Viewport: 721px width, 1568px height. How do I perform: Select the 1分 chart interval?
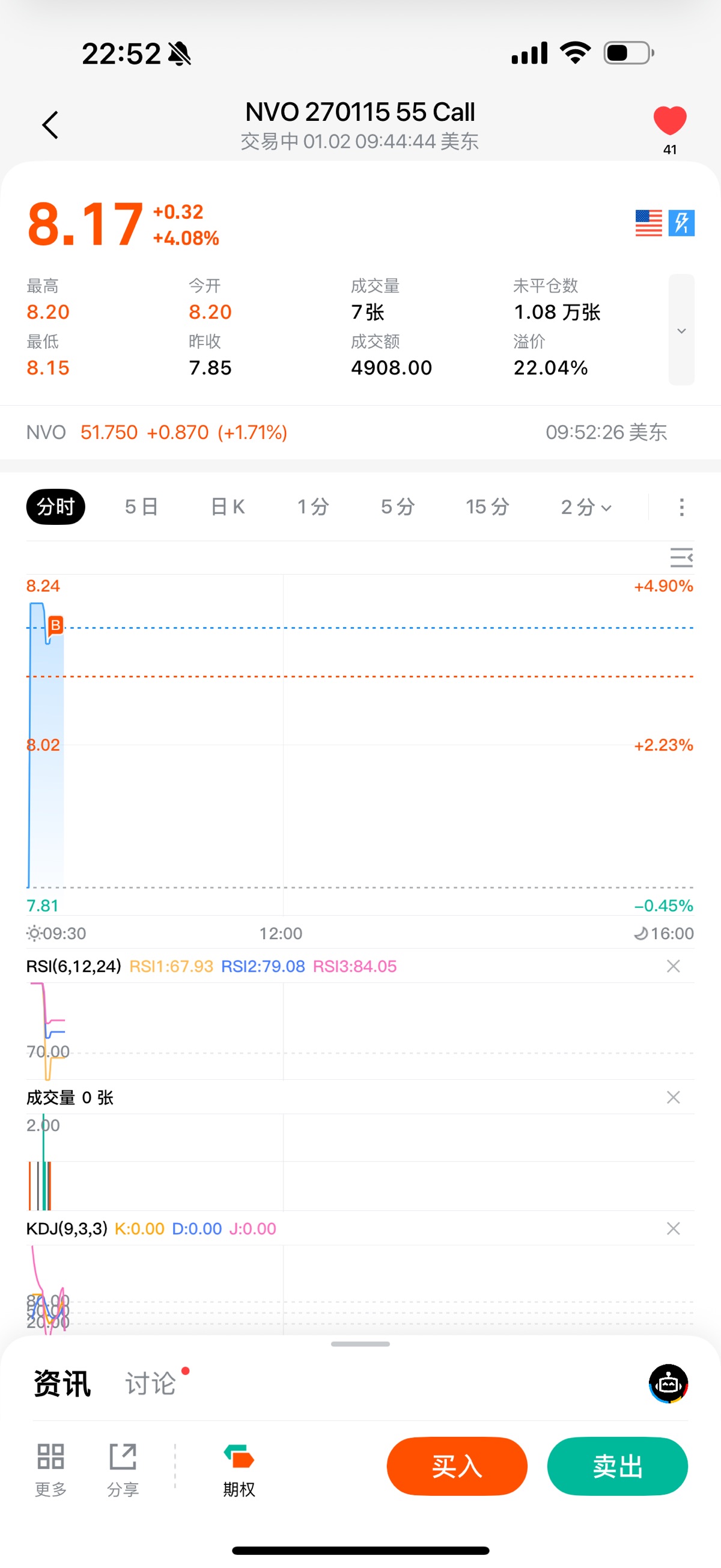[314, 506]
